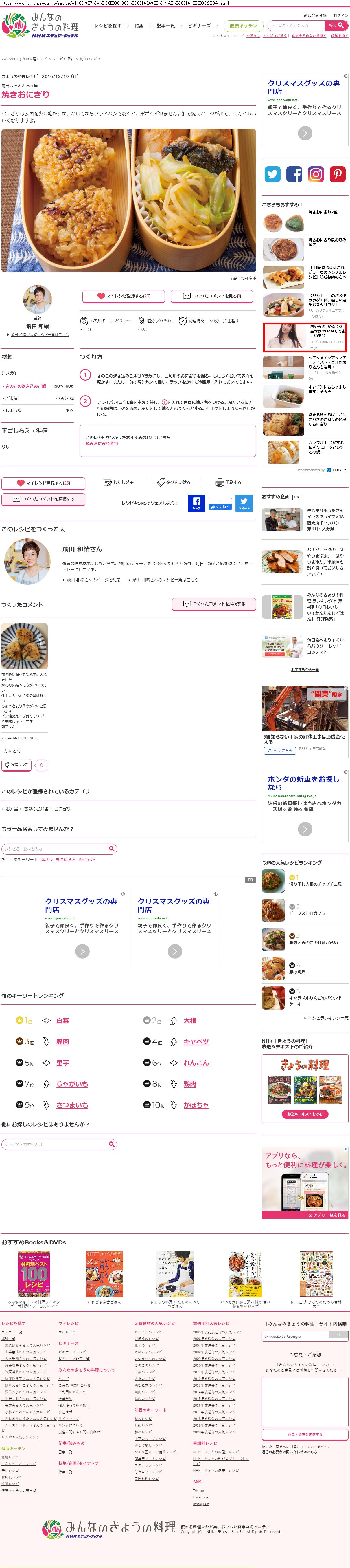The image size is (350, 1568).
Task: Open the ビギナーズ navigation item
Action: [x=199, y=26]
